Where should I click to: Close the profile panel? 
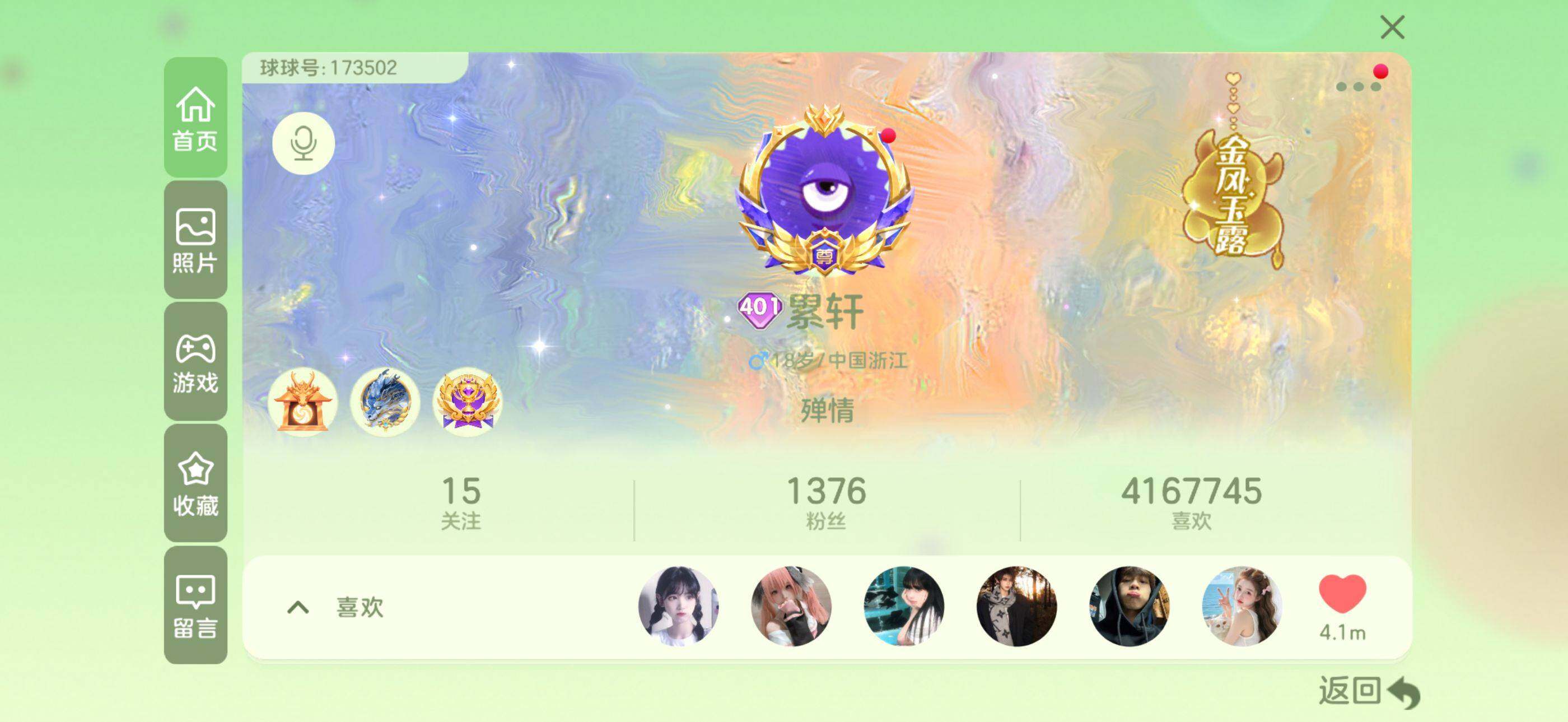[1392, 28]
